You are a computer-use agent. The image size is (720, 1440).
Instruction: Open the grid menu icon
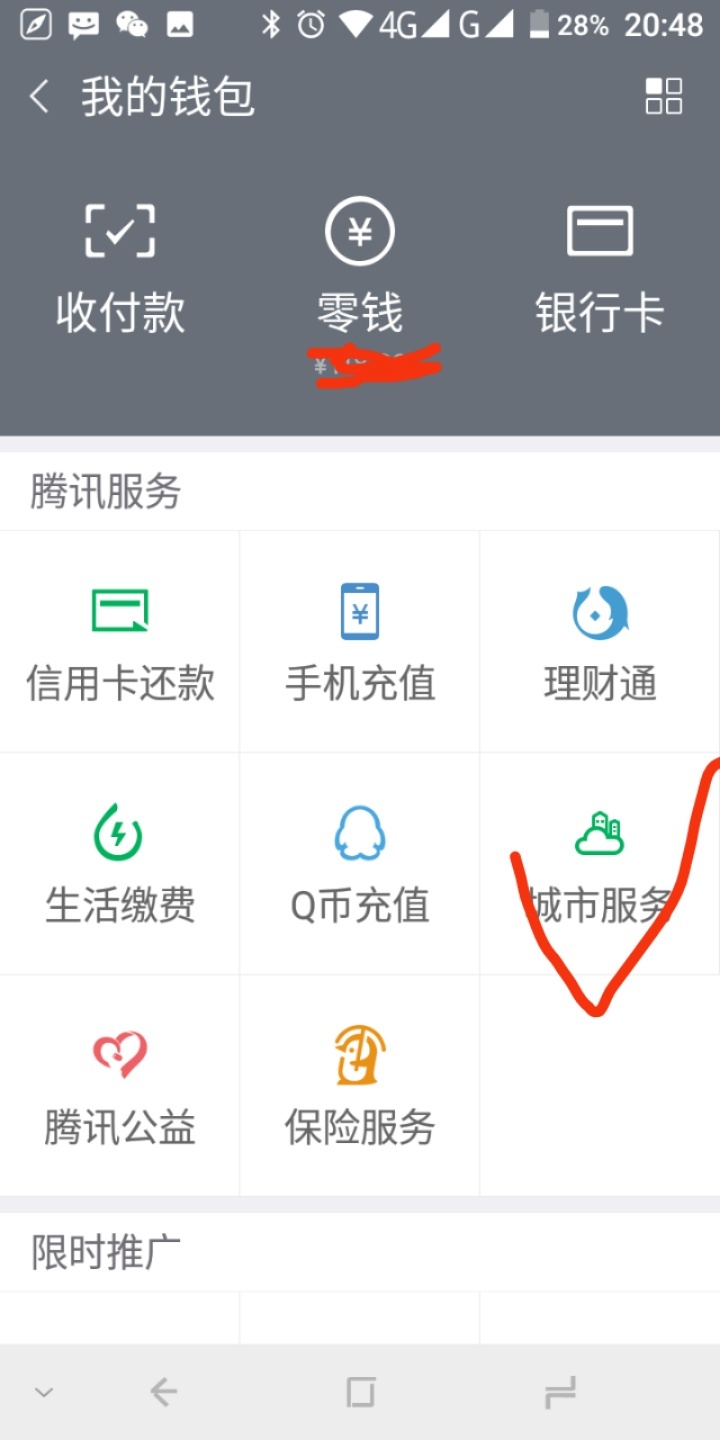pos(663,96)
